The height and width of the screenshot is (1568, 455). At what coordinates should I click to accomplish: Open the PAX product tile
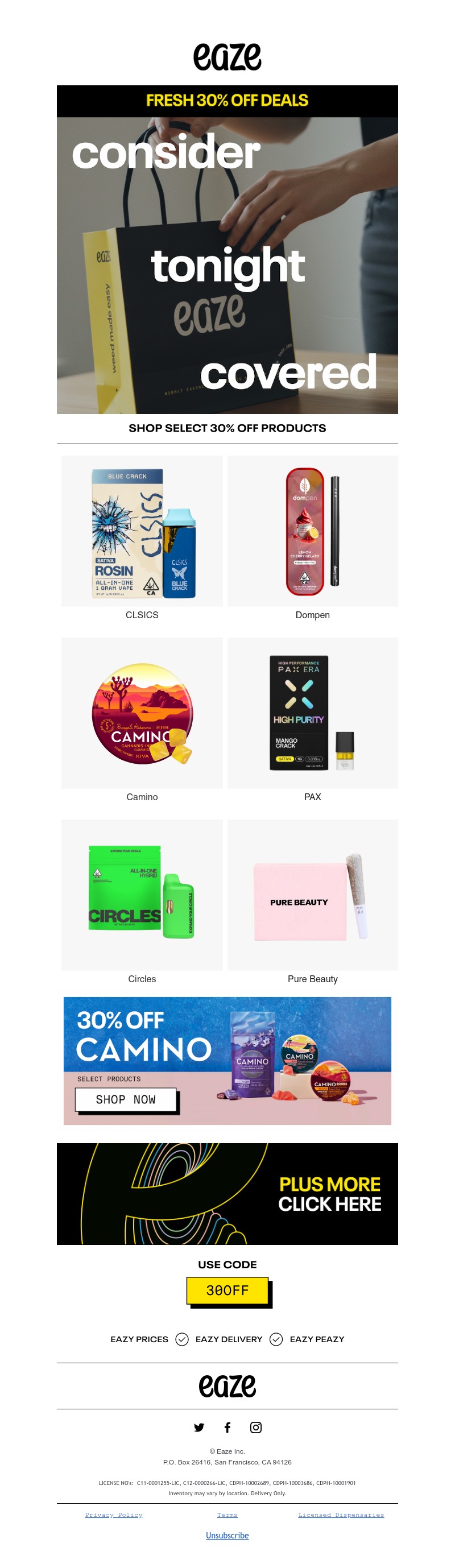pyautogui.click(x=312, y=713)
